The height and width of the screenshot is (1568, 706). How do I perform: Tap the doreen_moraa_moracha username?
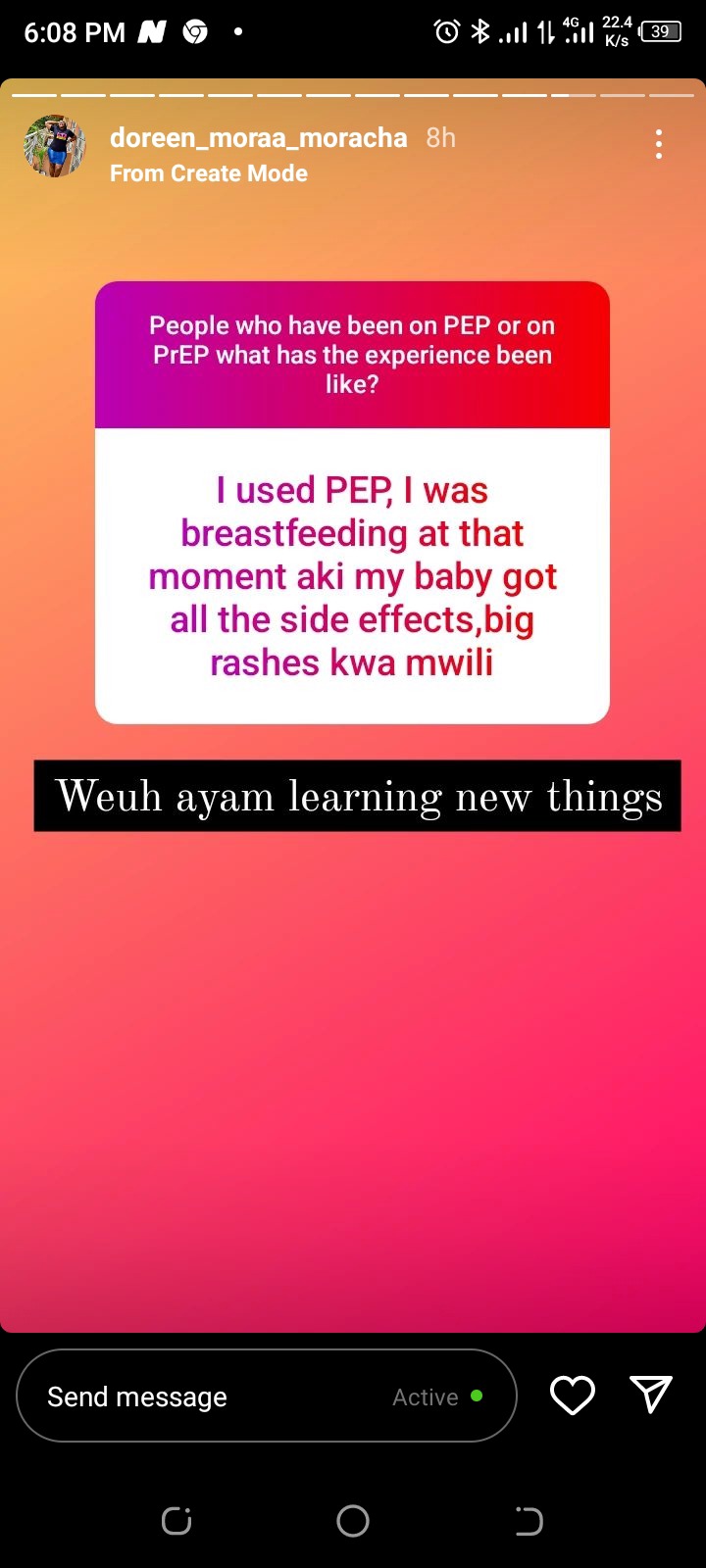pos(258,138)
